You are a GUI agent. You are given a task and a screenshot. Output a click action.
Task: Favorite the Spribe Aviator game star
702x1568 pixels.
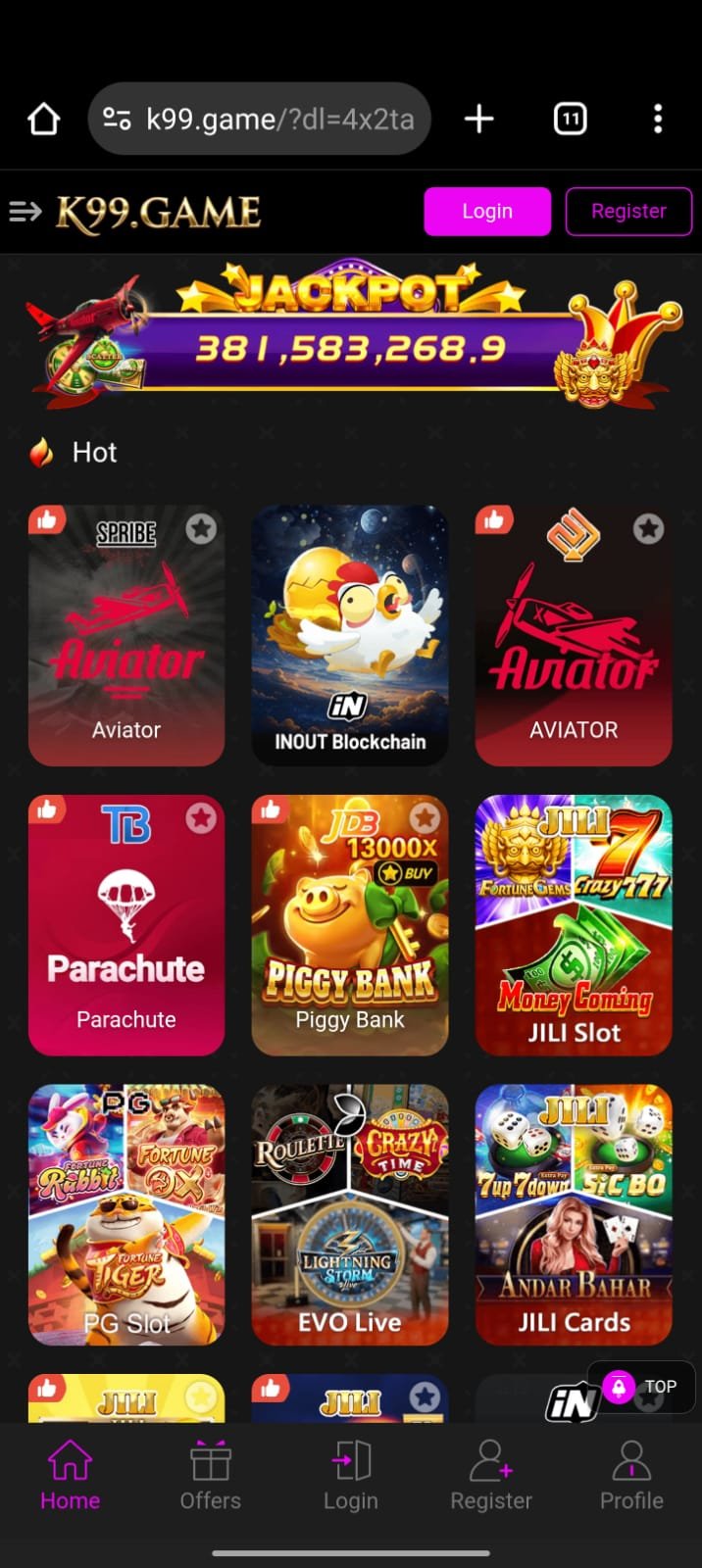[201, 529]
